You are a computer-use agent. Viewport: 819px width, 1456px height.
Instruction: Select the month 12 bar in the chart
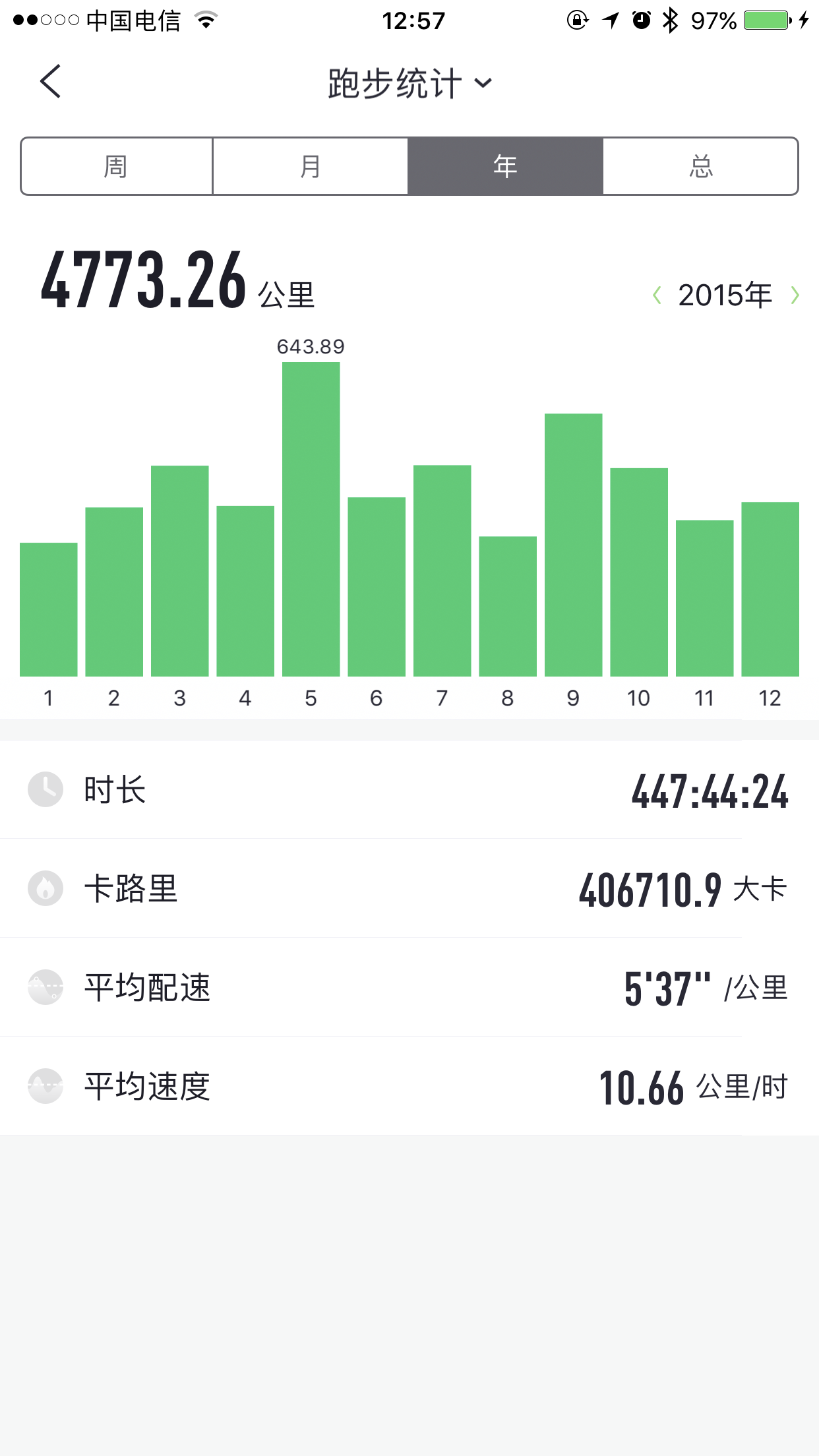click(x=770, y=589)
